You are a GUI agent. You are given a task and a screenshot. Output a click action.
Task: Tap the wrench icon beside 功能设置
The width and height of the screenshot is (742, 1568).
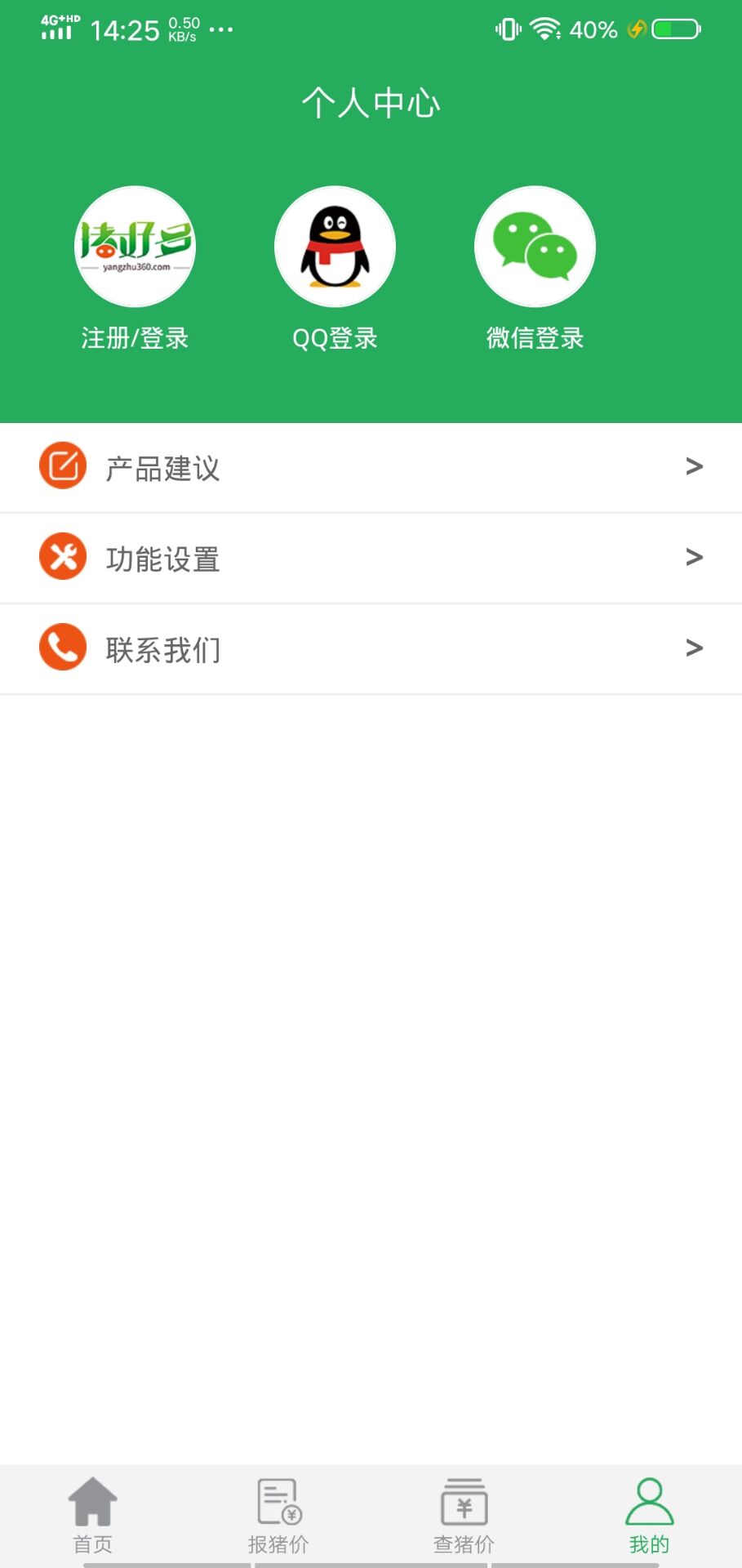click(63, 557)
